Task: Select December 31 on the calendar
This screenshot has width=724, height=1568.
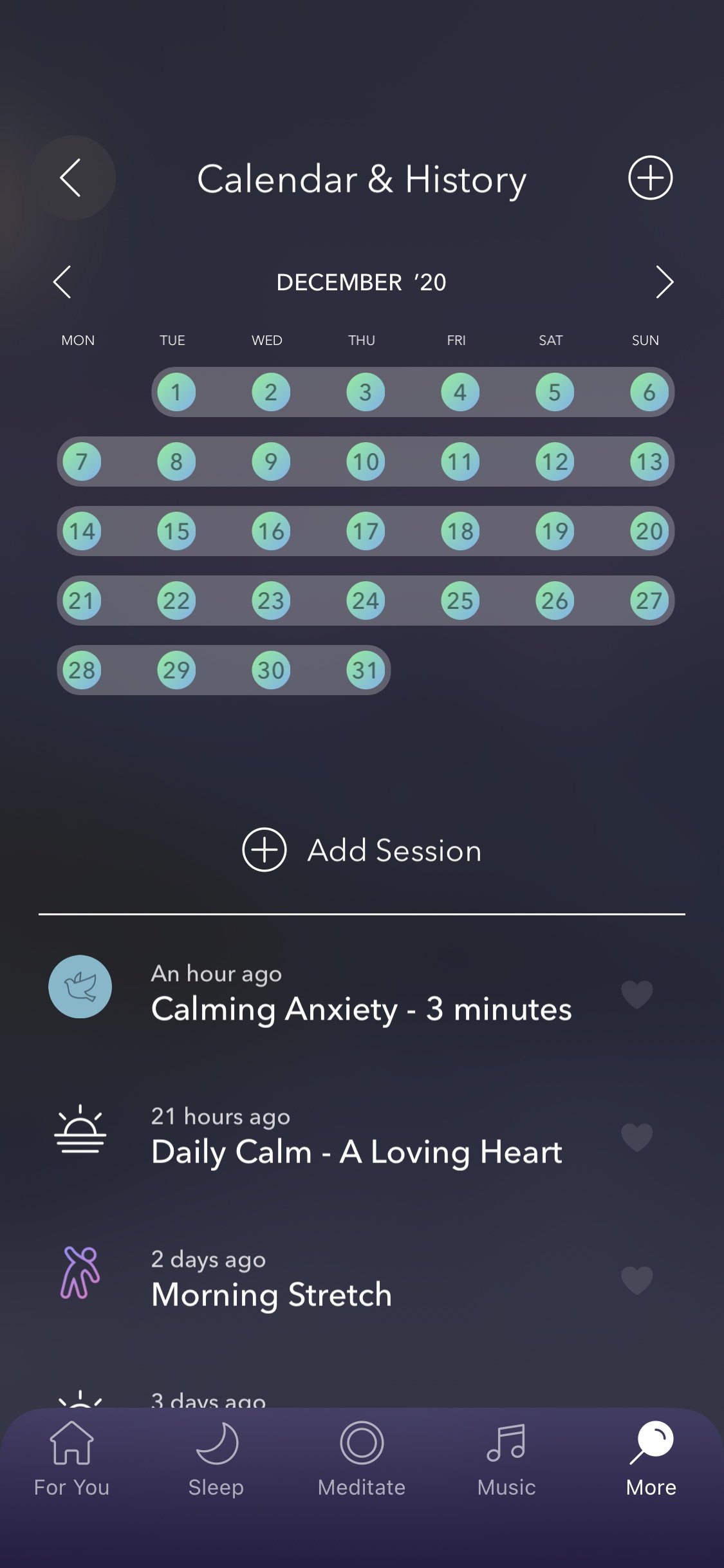Action: click(366, 670)
